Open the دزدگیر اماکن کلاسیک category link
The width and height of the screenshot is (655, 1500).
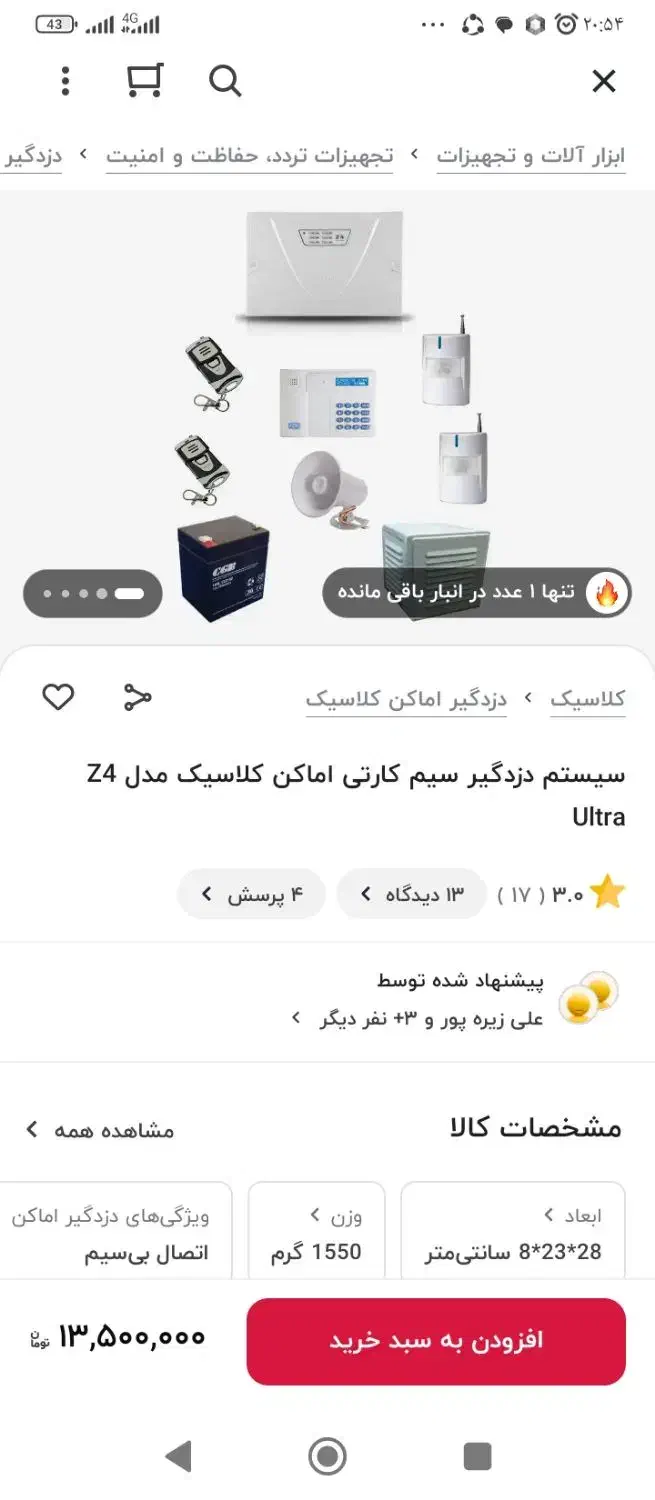click(406, 699)
